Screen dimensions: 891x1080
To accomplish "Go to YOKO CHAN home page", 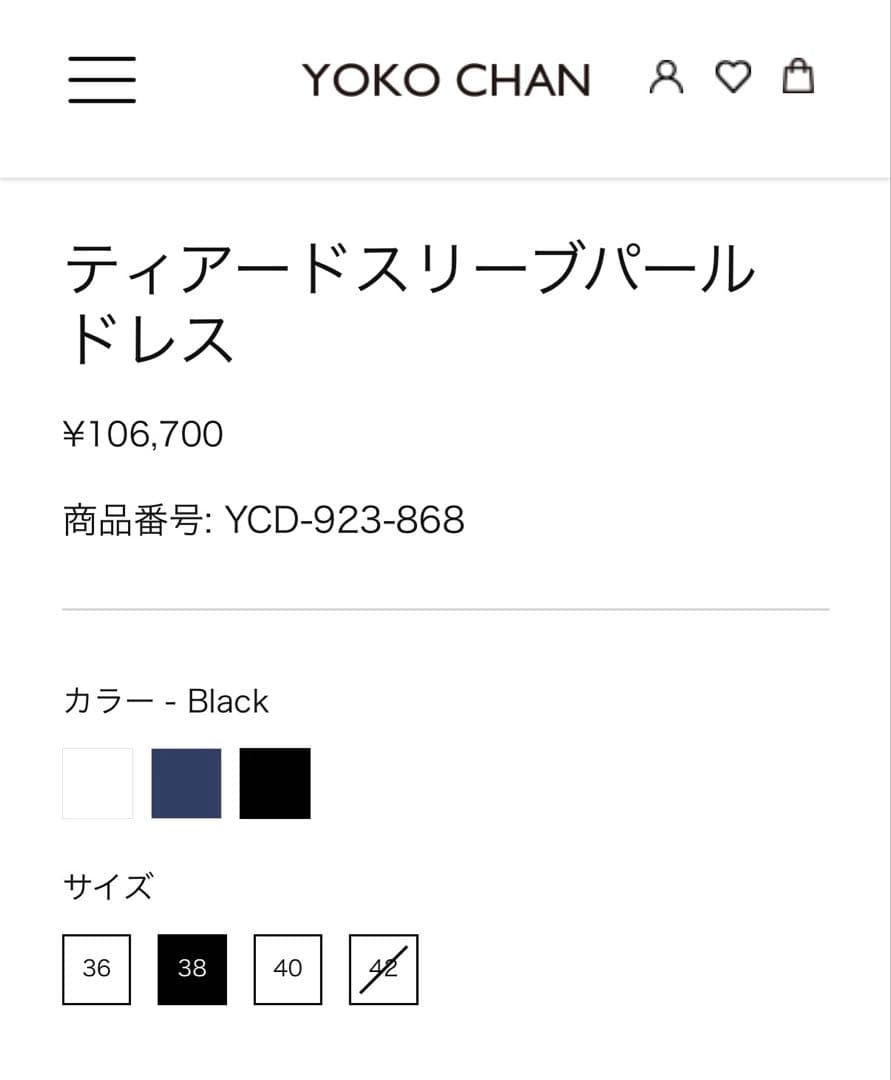I will point(446,80).
